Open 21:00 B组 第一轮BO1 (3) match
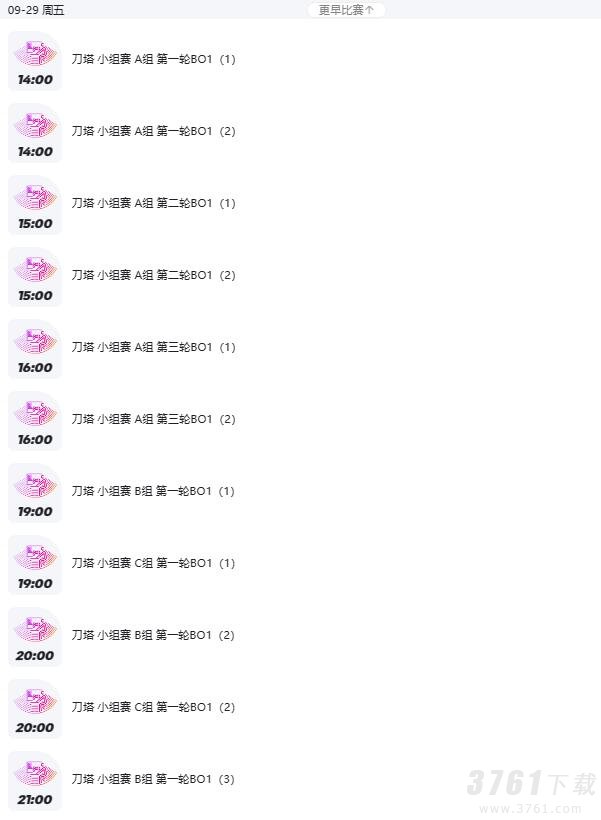This screenshot has height=820, width=601. point(153,780)
